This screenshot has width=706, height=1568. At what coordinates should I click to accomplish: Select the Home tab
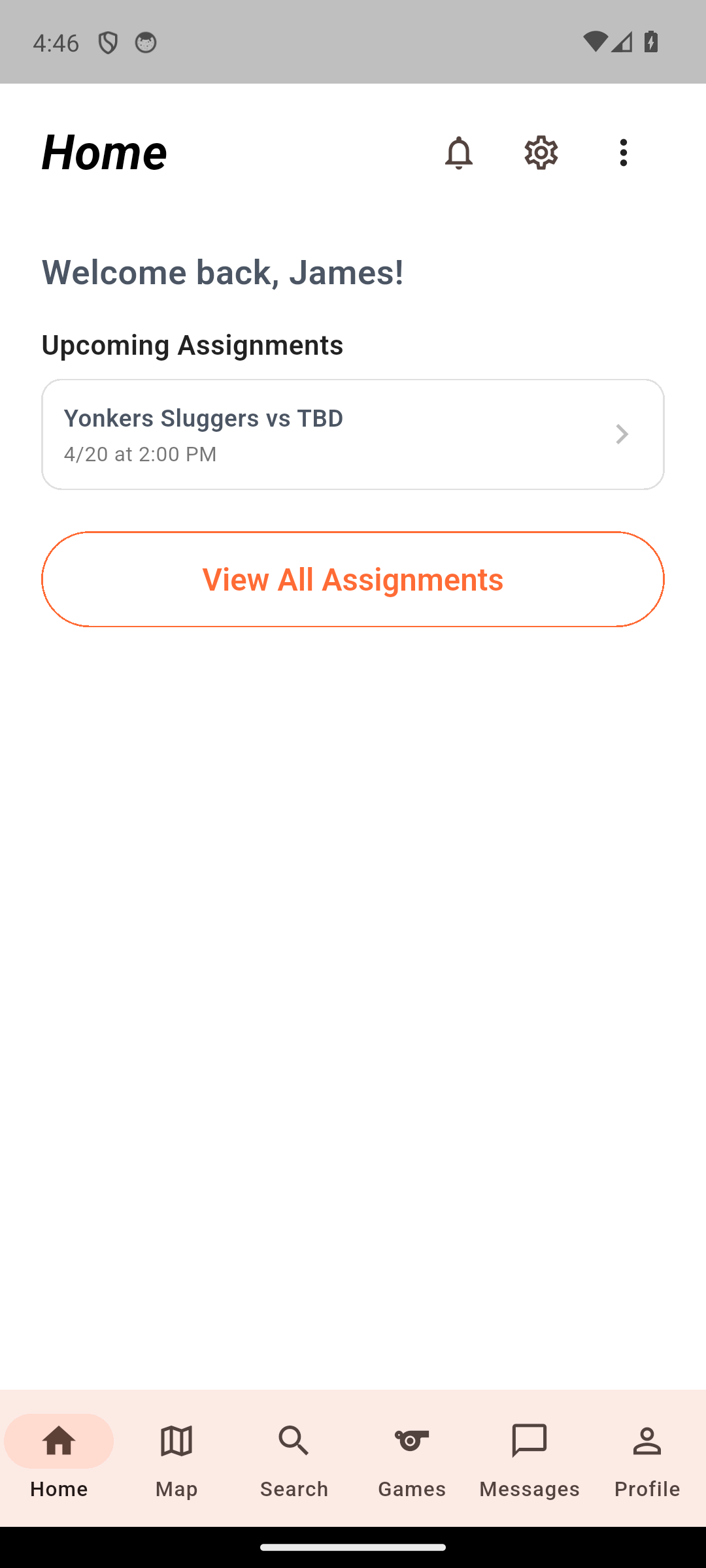(59, 1458)
